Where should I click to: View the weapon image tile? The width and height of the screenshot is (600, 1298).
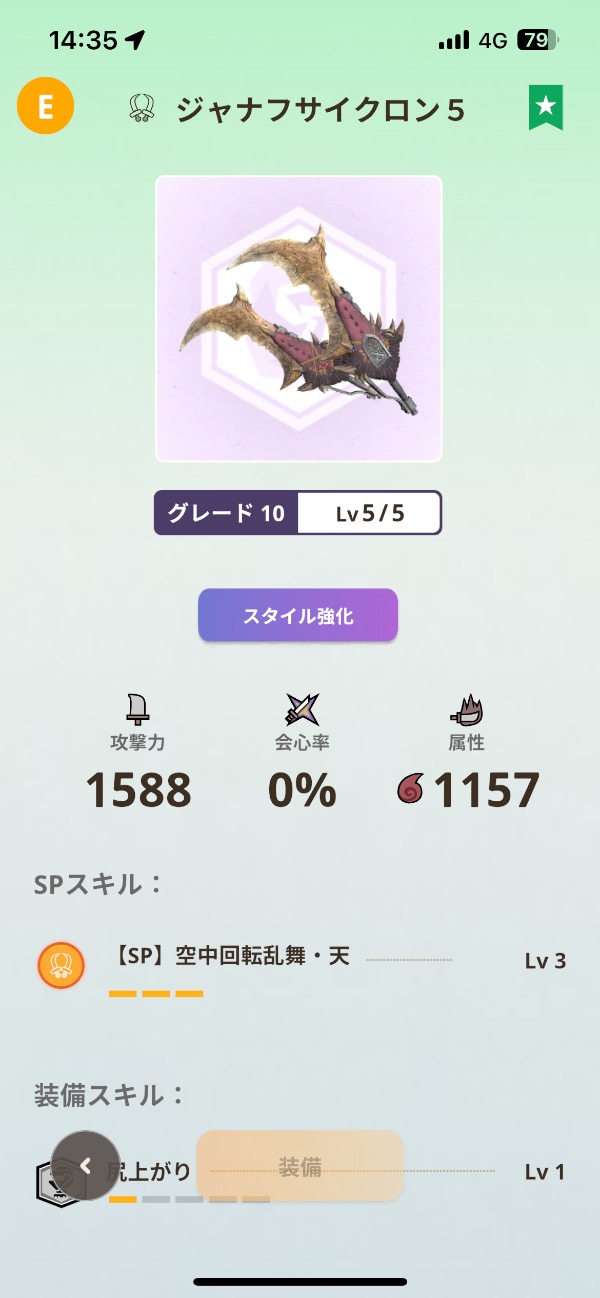(x=298, y=319)
